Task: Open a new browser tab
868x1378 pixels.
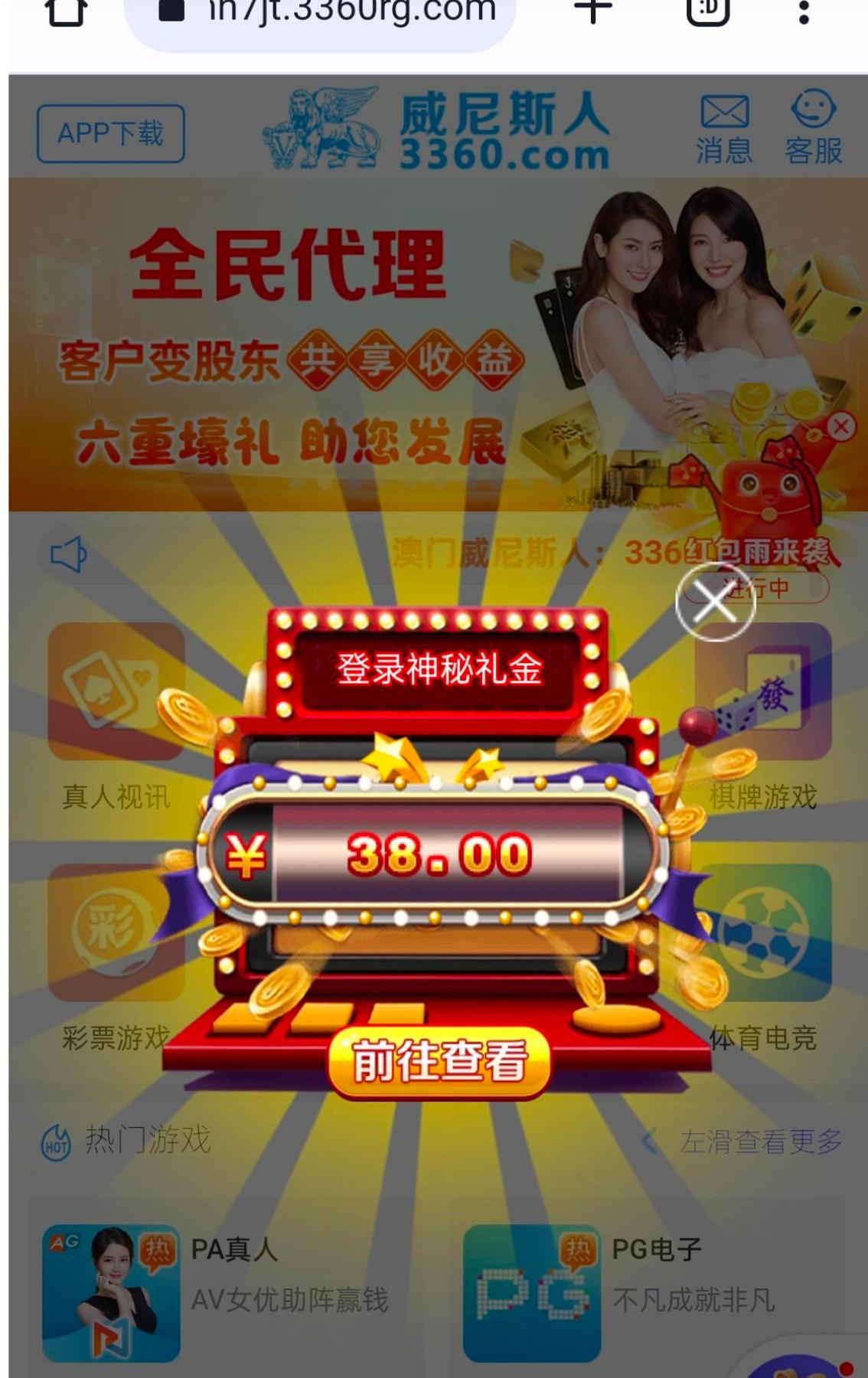Action: coord(592,11)
